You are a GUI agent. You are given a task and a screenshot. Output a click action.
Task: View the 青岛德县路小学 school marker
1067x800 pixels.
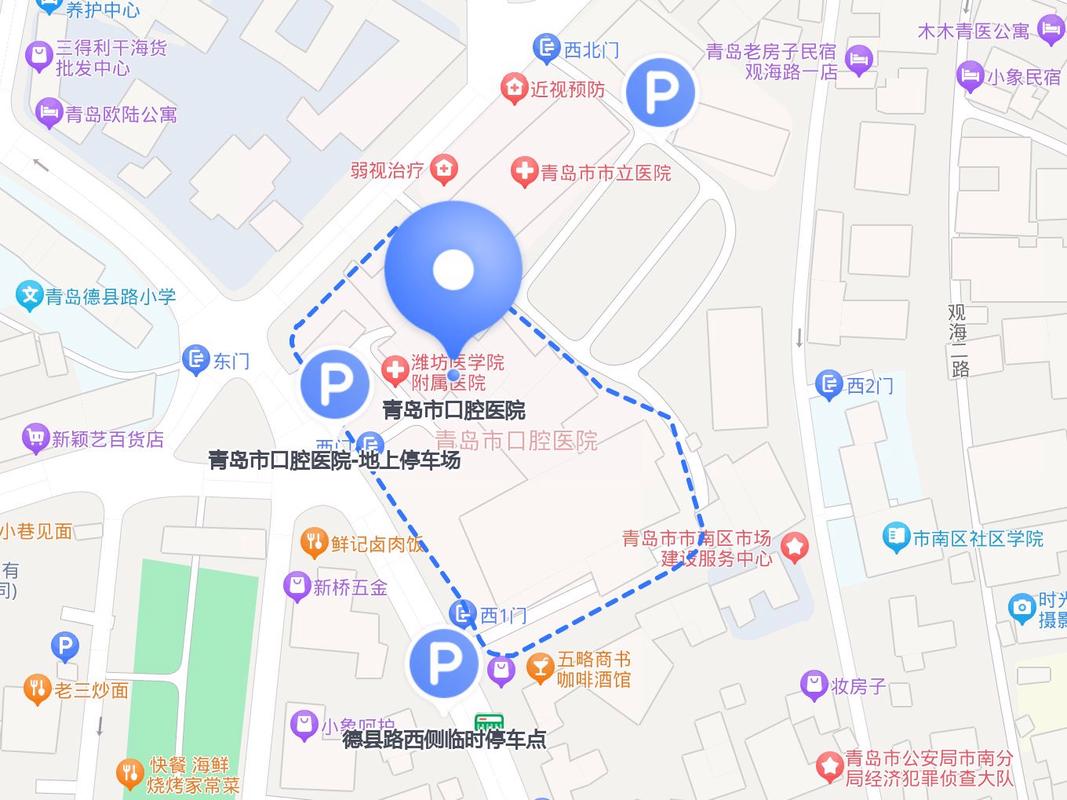pos(30,296)
